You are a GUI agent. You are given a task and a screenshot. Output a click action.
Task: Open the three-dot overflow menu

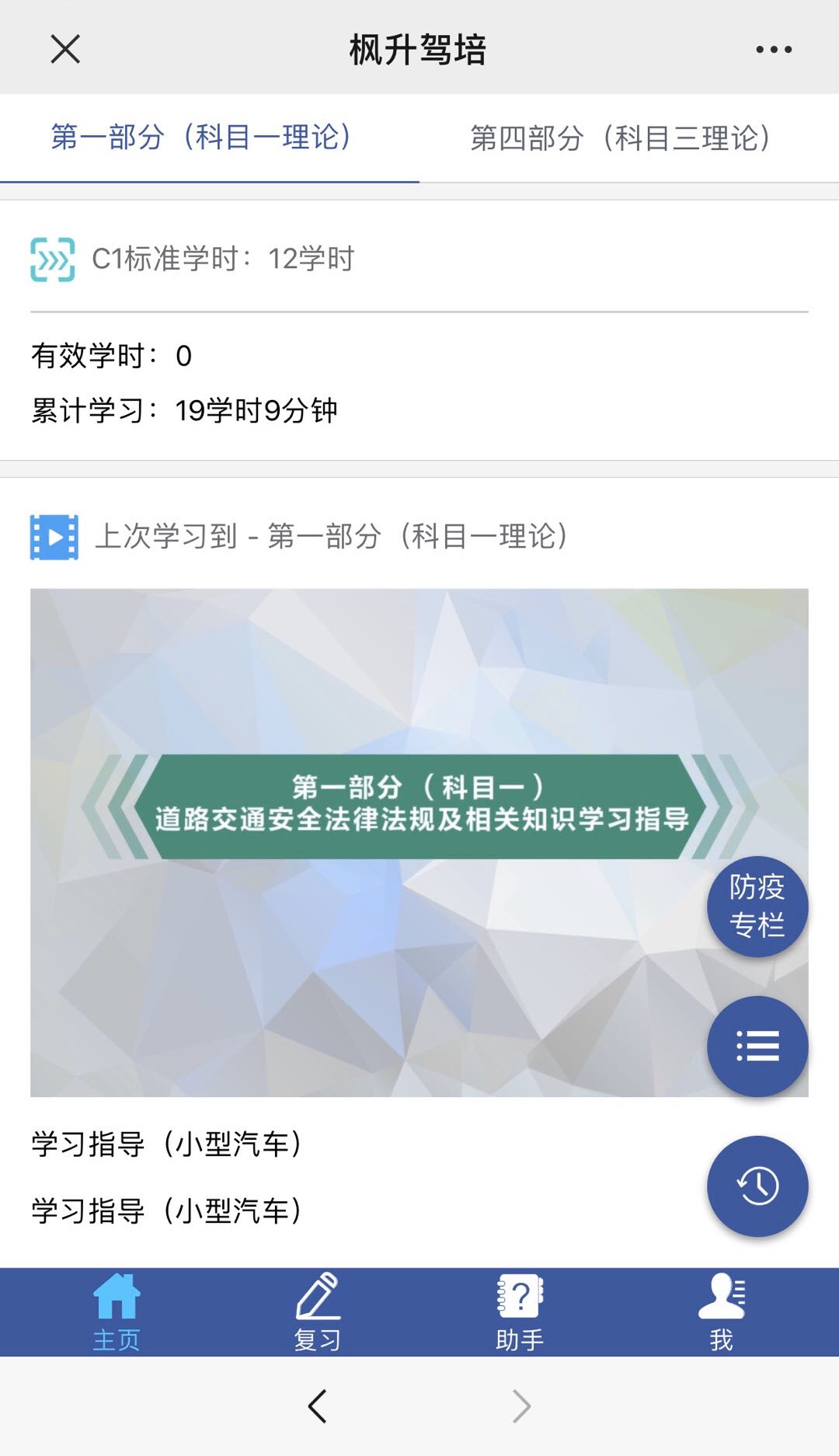pos(774,50)
